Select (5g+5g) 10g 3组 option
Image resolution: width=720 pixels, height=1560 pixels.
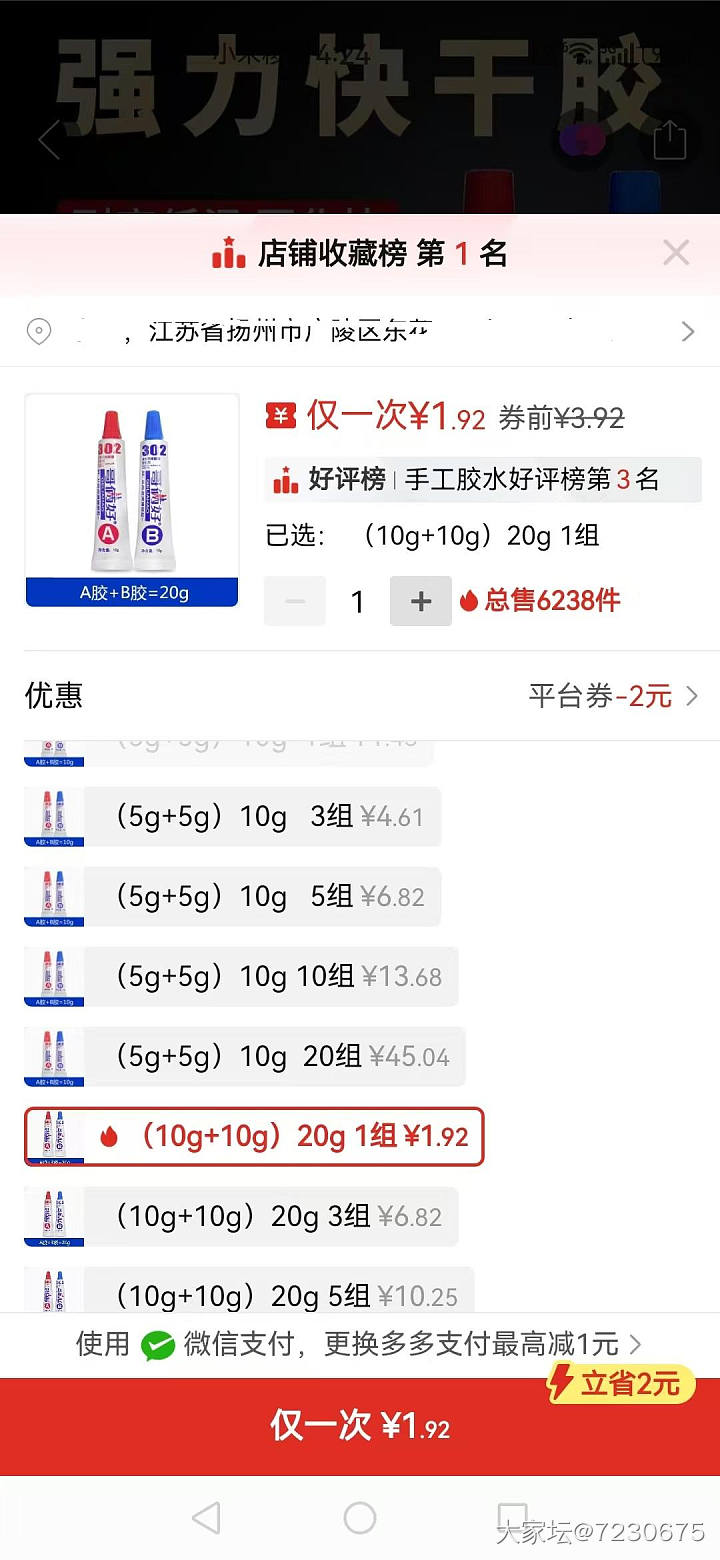232,817
